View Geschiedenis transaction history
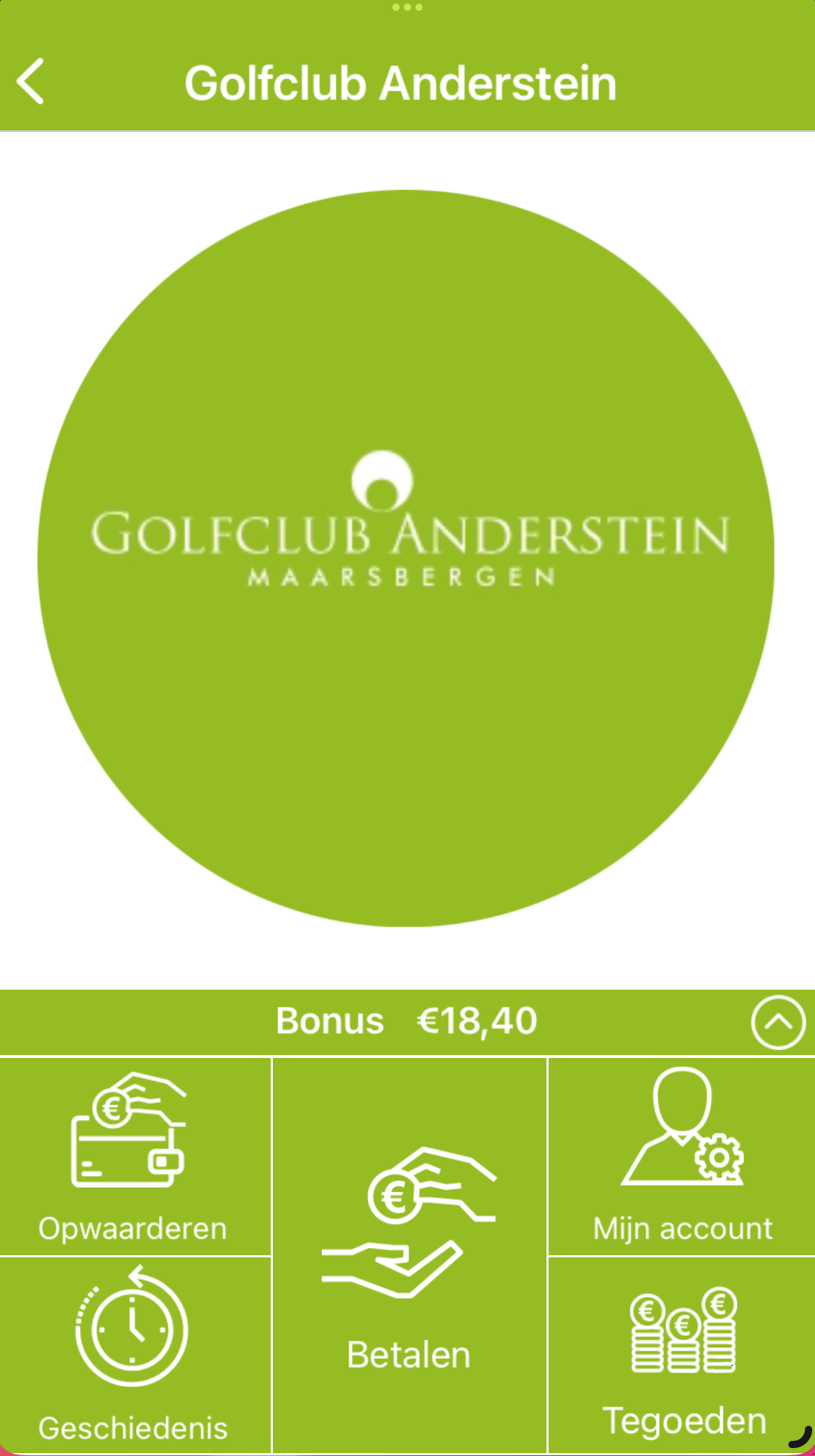This screenshot has height=1456, width=815. tap(135, 1356)
